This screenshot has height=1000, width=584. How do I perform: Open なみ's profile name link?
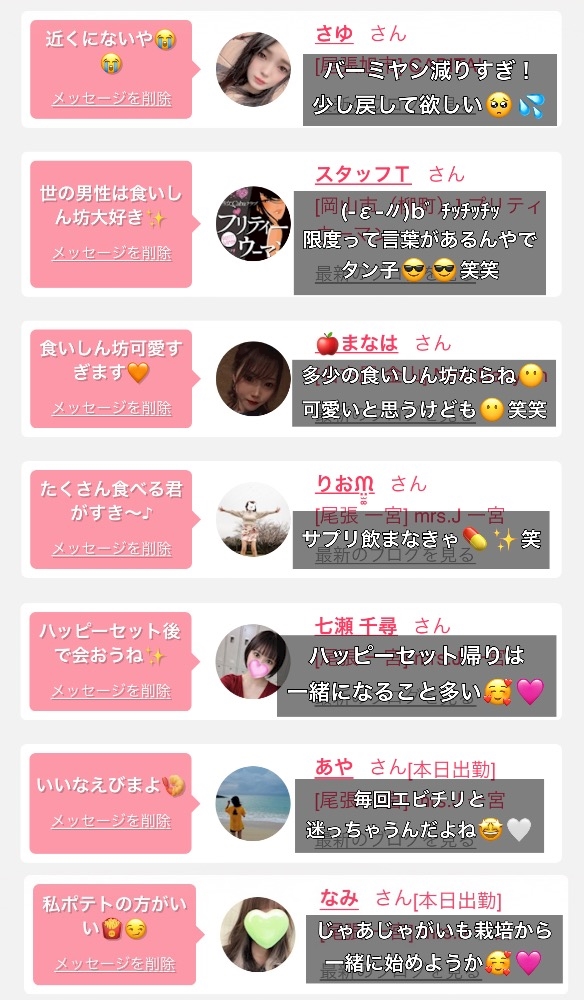point(339,899)
